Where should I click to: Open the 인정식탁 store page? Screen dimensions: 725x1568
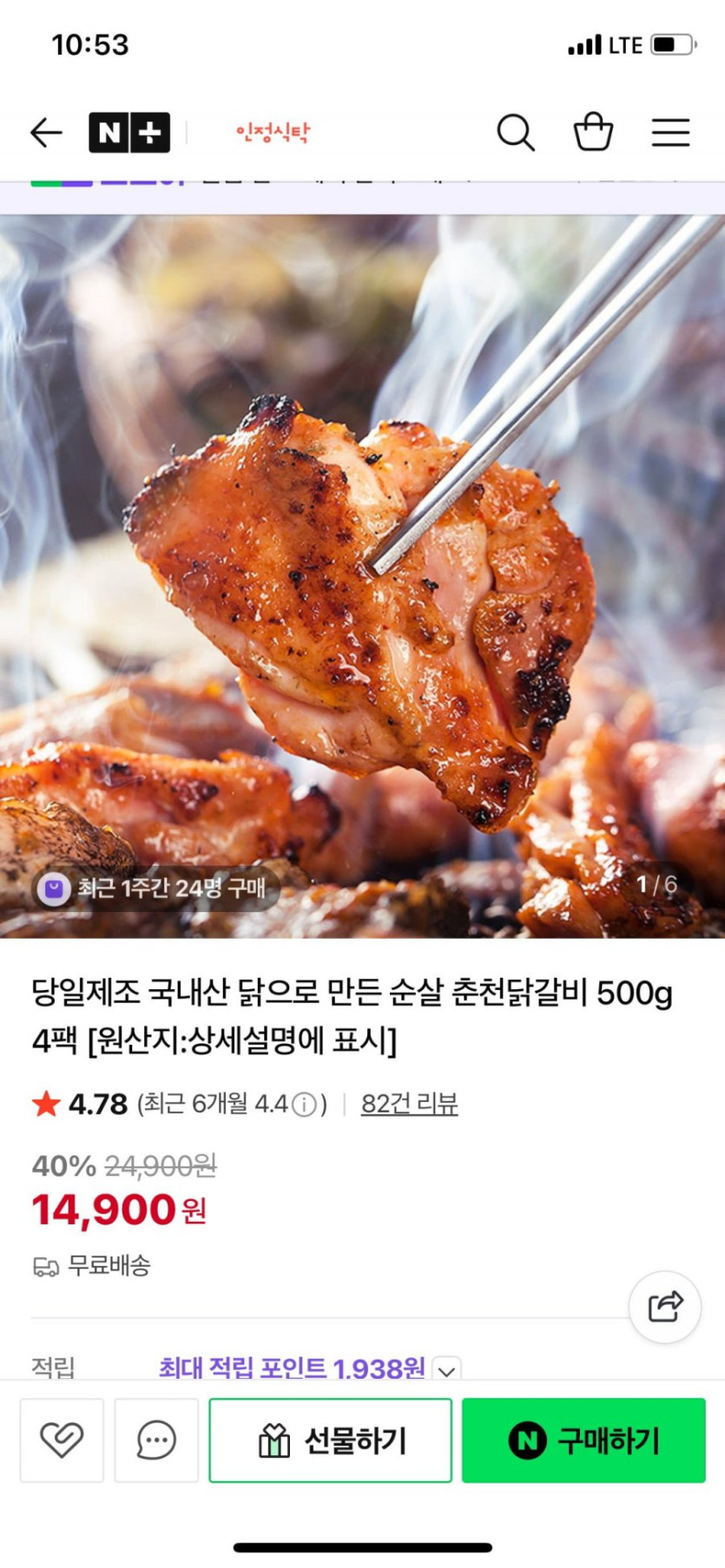[273, 133]
